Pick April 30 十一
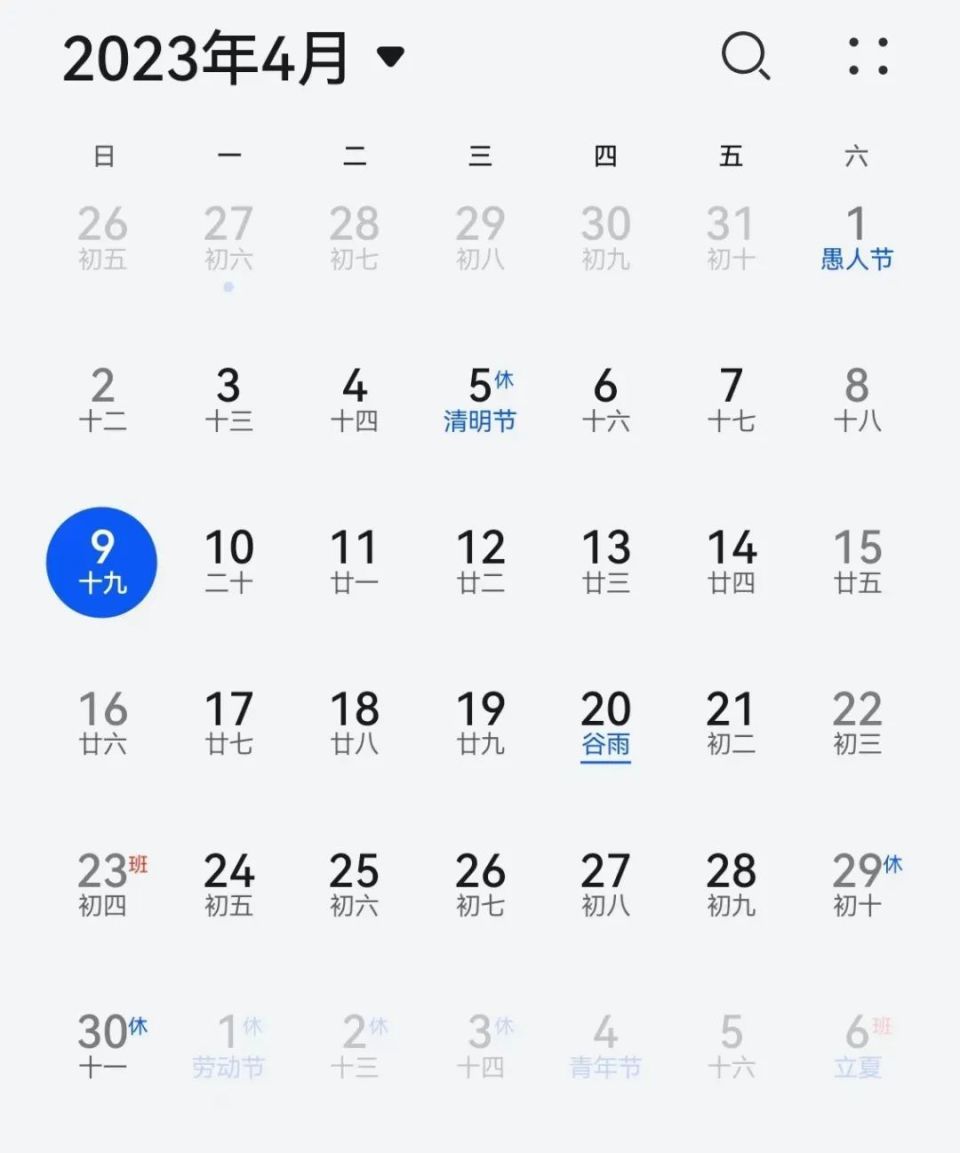Image resolution: width=960 pixels, height=1153 pixels. 110,1046
